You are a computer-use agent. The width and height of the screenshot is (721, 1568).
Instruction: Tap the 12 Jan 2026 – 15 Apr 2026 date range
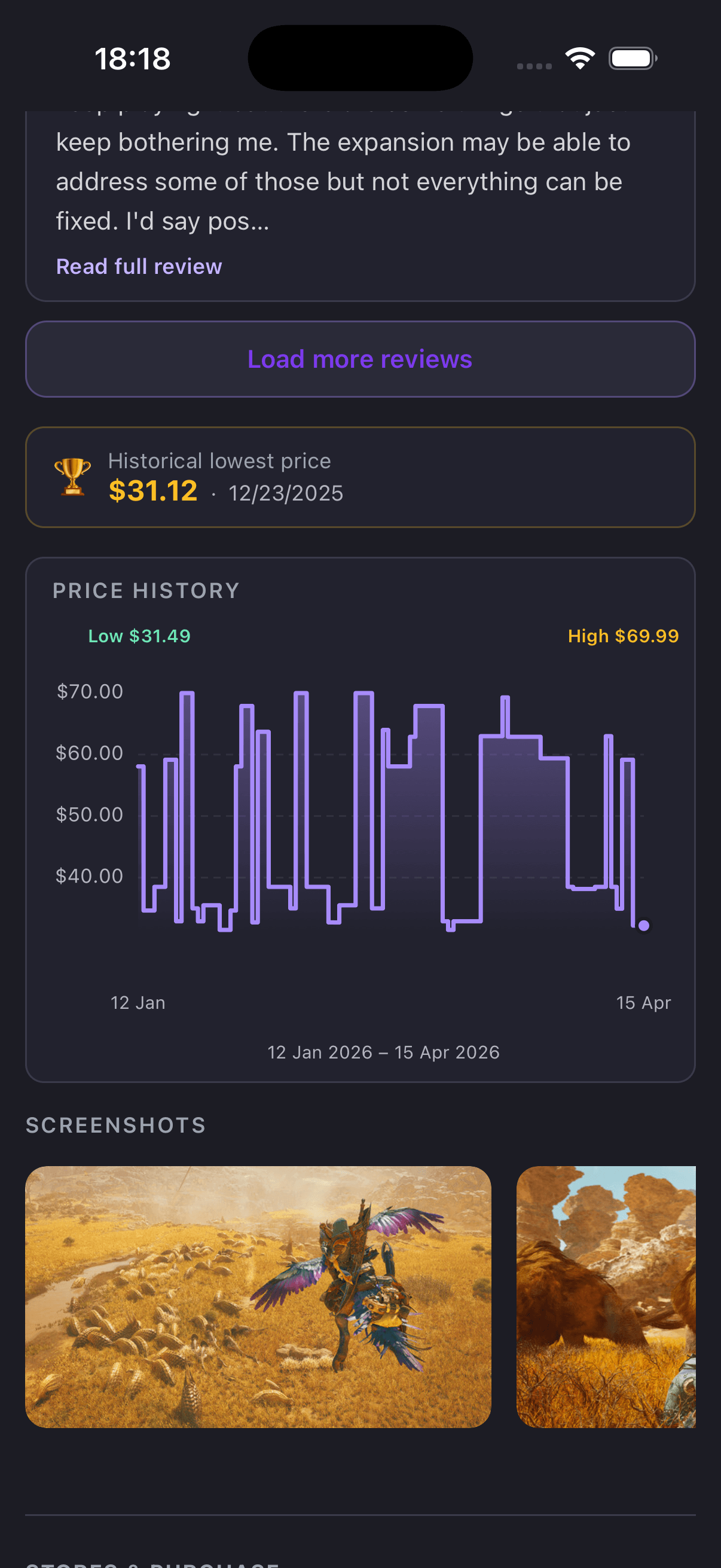(x=383, y=1051)
